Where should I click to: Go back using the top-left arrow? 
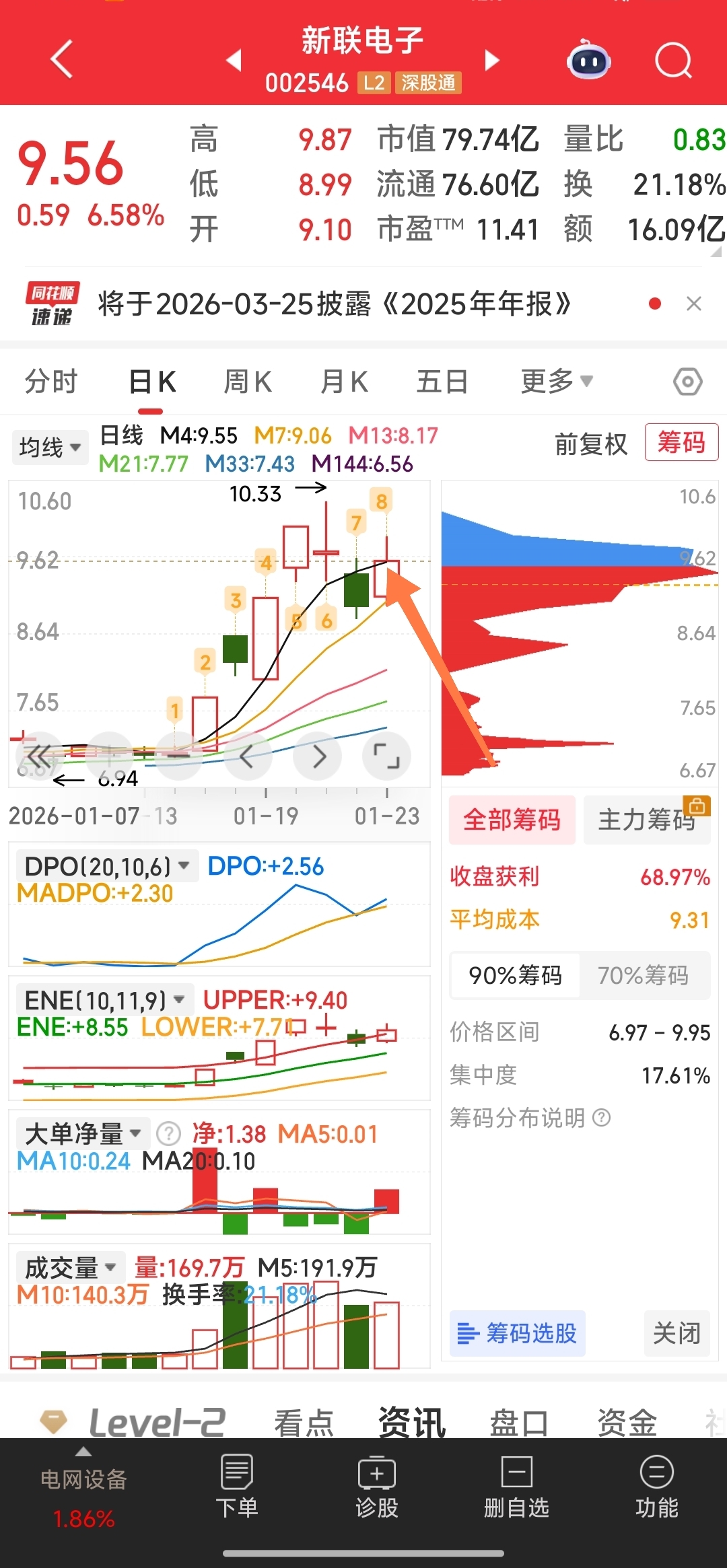[x=61, y=59]
